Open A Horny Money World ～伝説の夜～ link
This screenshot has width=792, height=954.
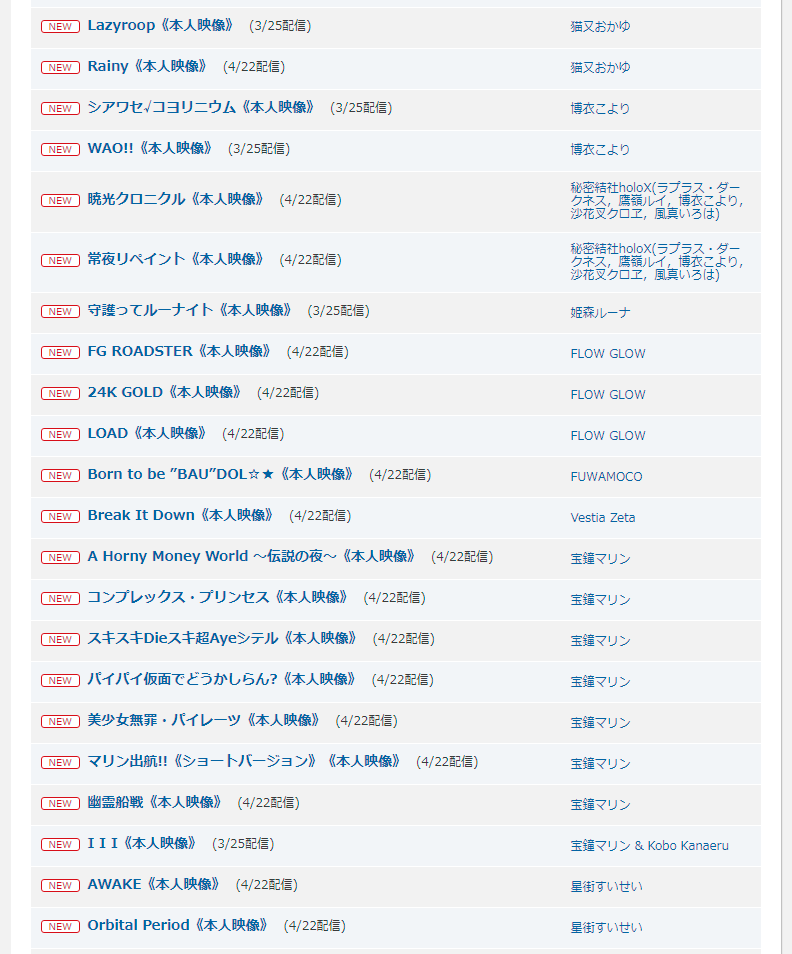point(251,556)
